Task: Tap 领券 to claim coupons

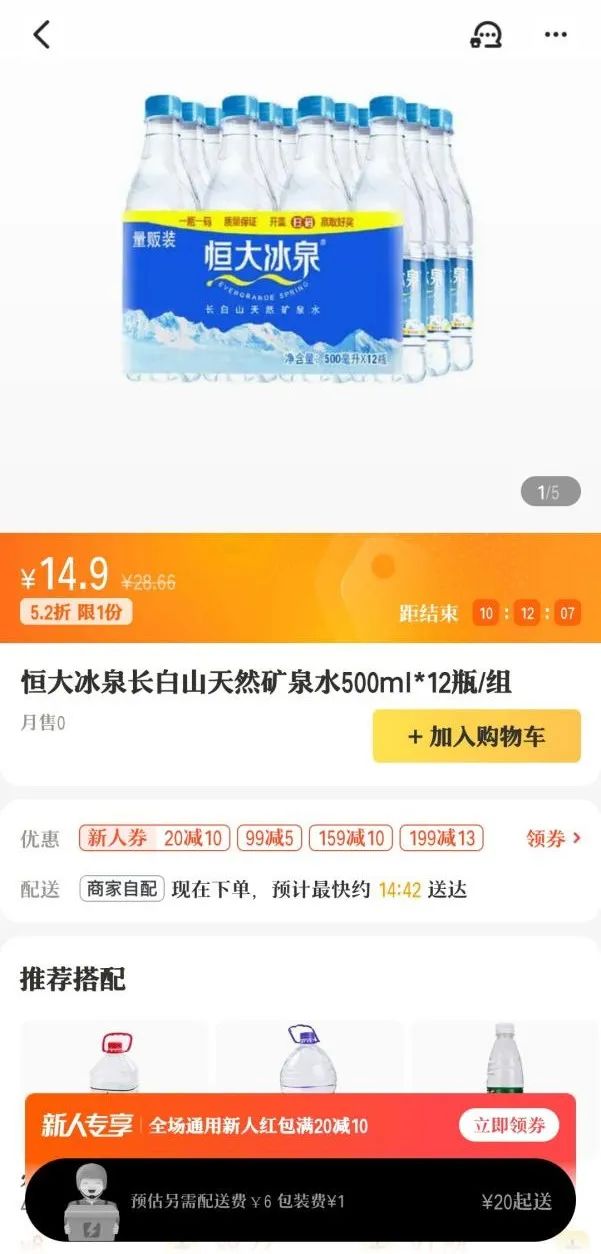Action: click(553, 838)
